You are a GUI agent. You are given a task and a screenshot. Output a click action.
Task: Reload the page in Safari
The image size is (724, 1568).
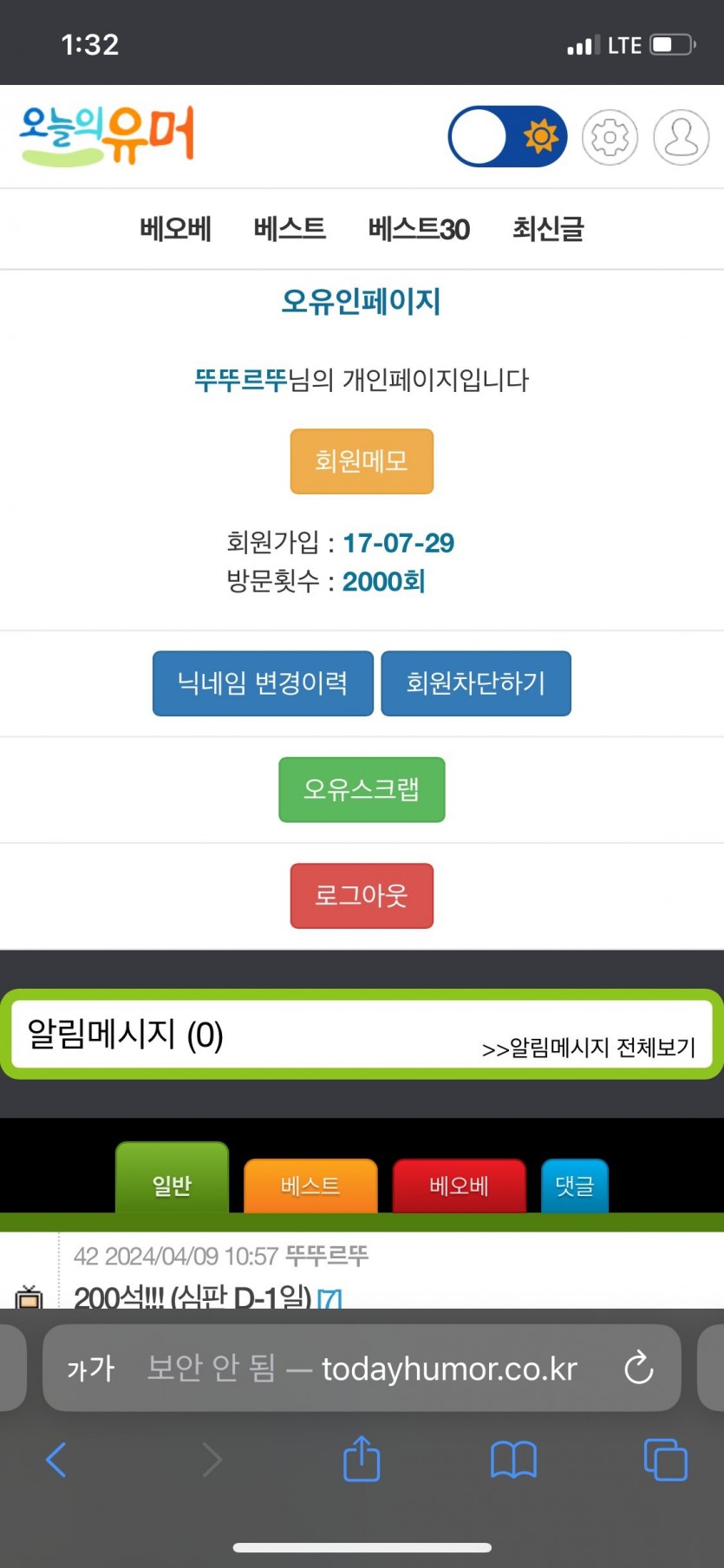point(638,1368)
